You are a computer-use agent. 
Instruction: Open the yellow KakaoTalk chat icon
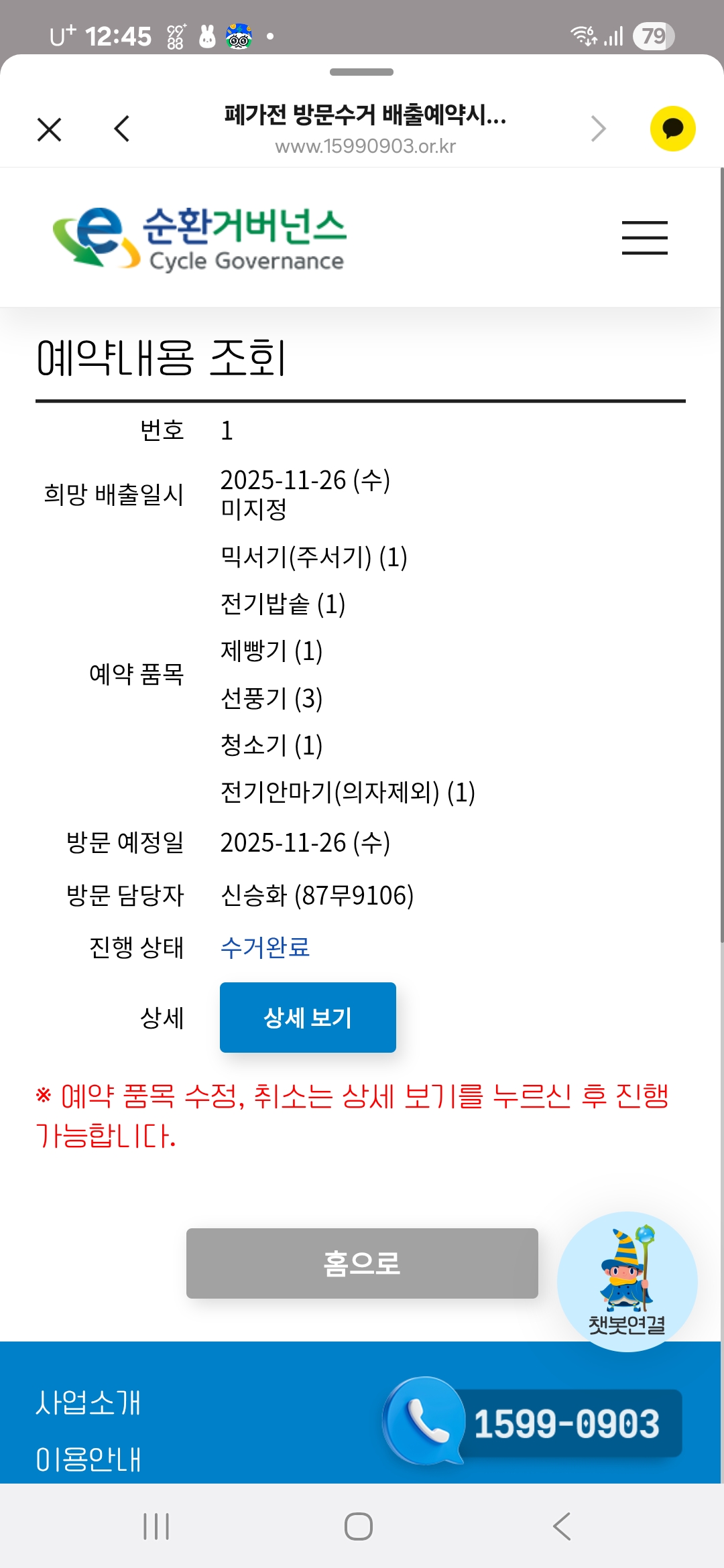point(672,129)
